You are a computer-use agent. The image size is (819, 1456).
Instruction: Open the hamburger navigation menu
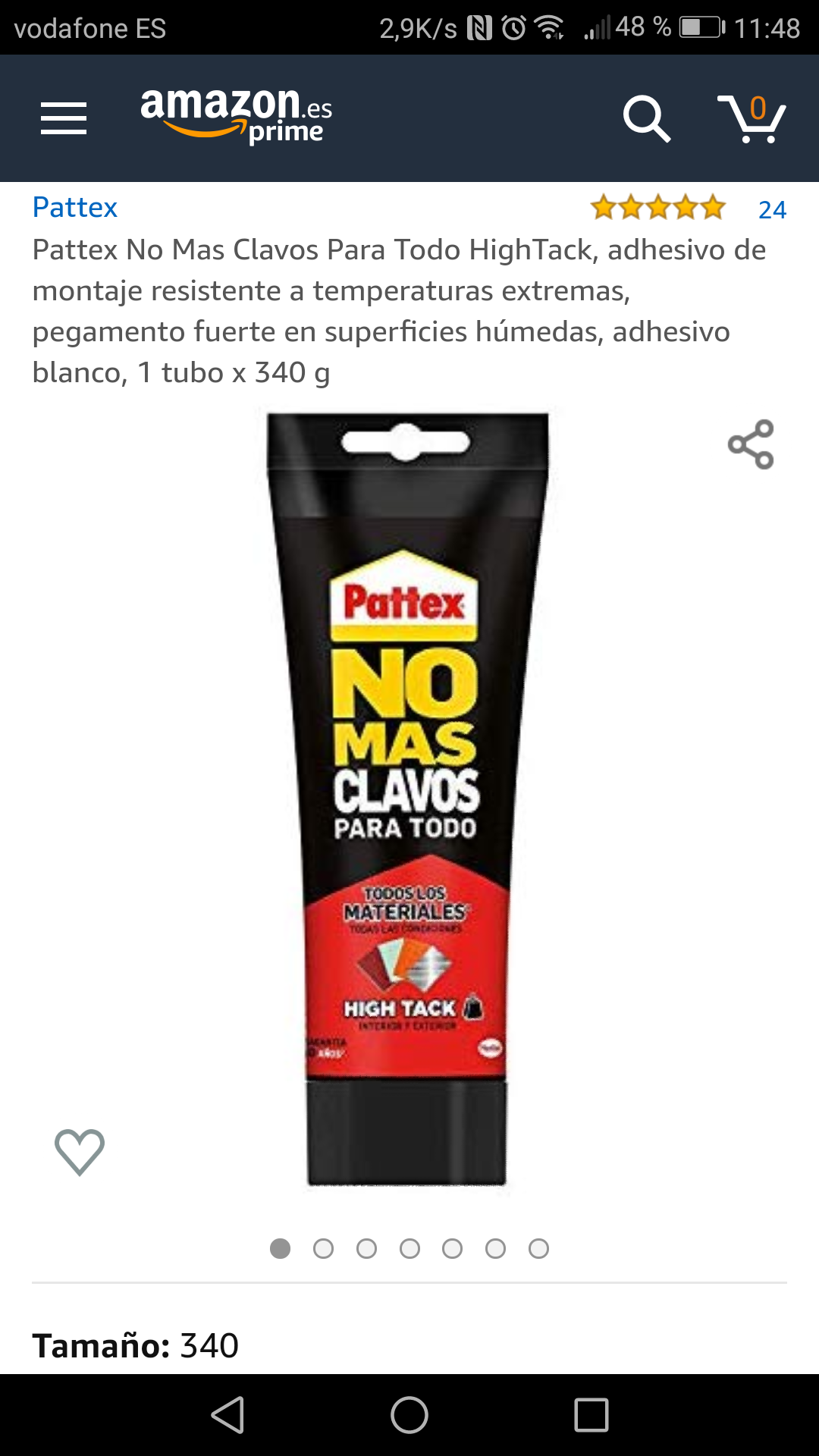point(64,118)
